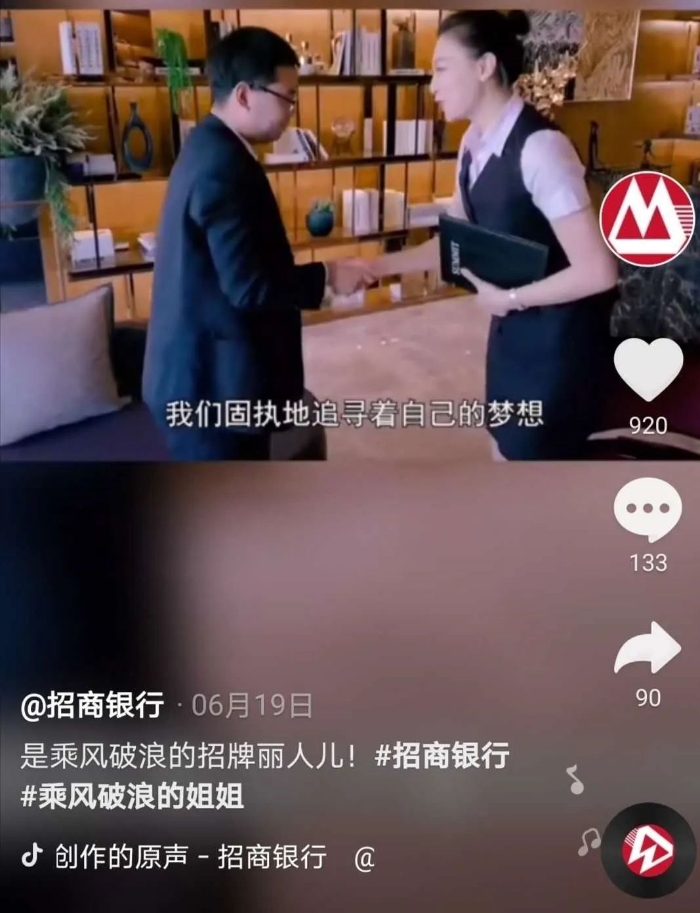Open the 招商银行 profile avatar
The width and height of the screenshot is (700, 913).
pos(648,220)
